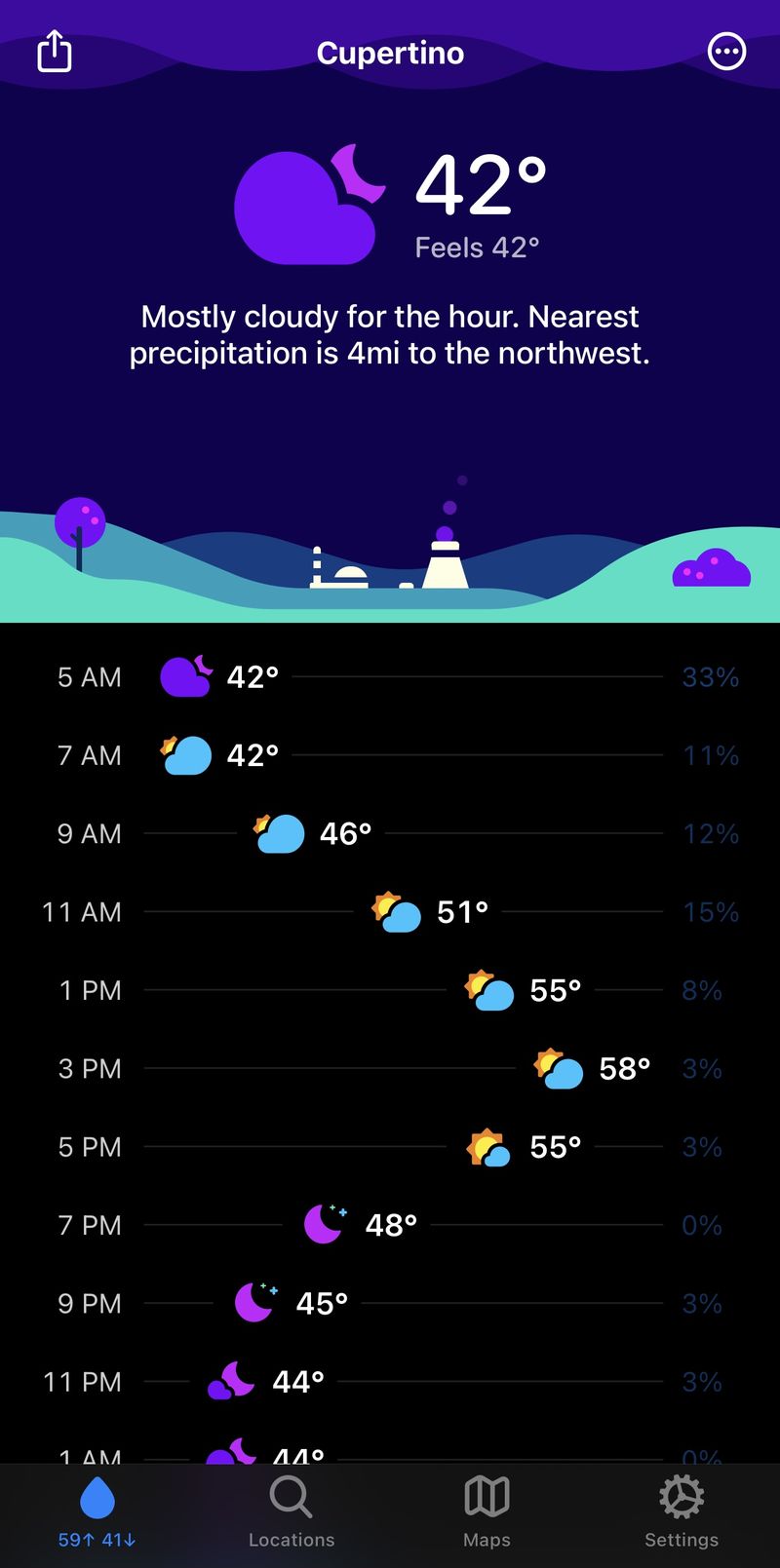Share the Cupertino forecast

pos(55,52)
